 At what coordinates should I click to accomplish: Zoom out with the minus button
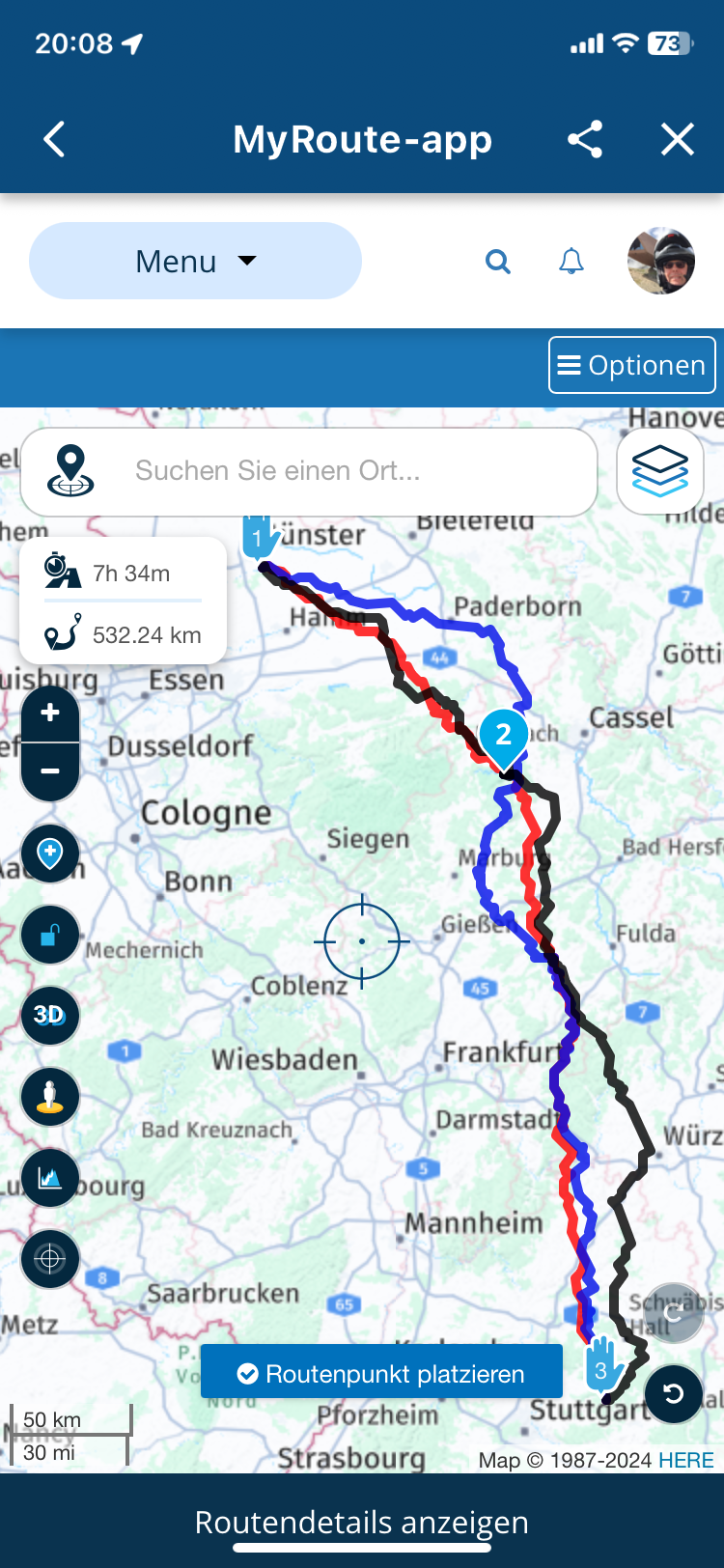pyautogui.click(x=50, y=771)
